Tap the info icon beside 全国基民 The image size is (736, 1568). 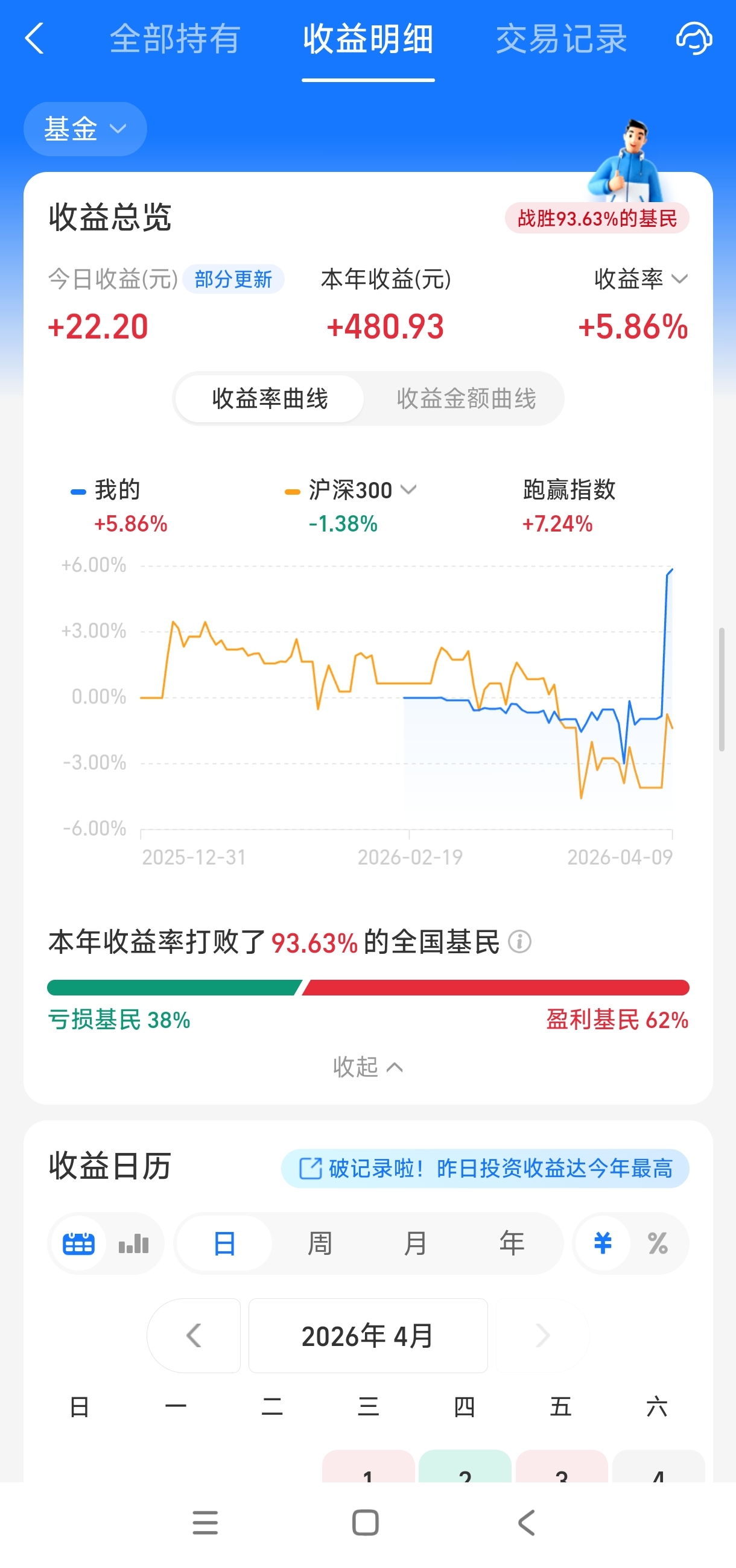tap(520, 942)
